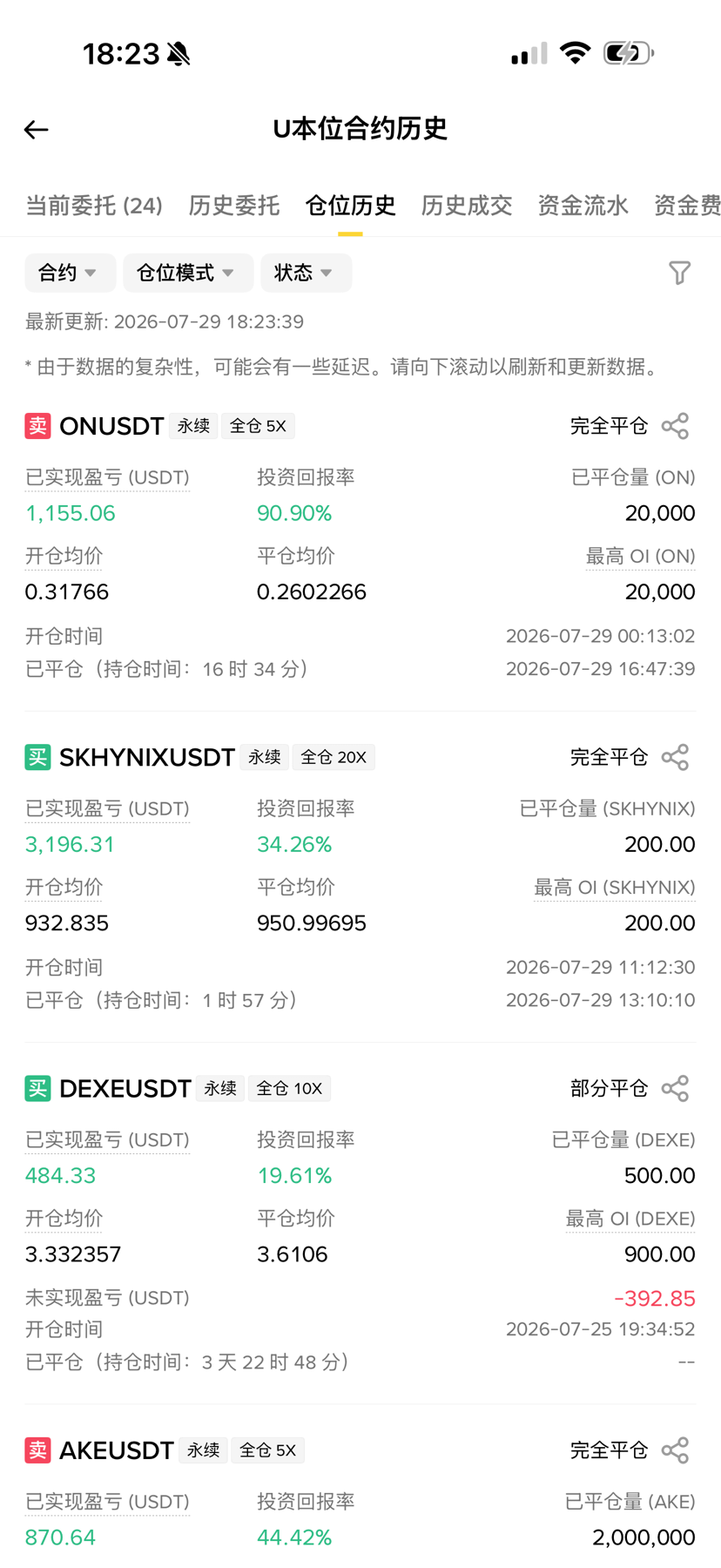Share the ONUSDT position

click(x=676, y=426)
